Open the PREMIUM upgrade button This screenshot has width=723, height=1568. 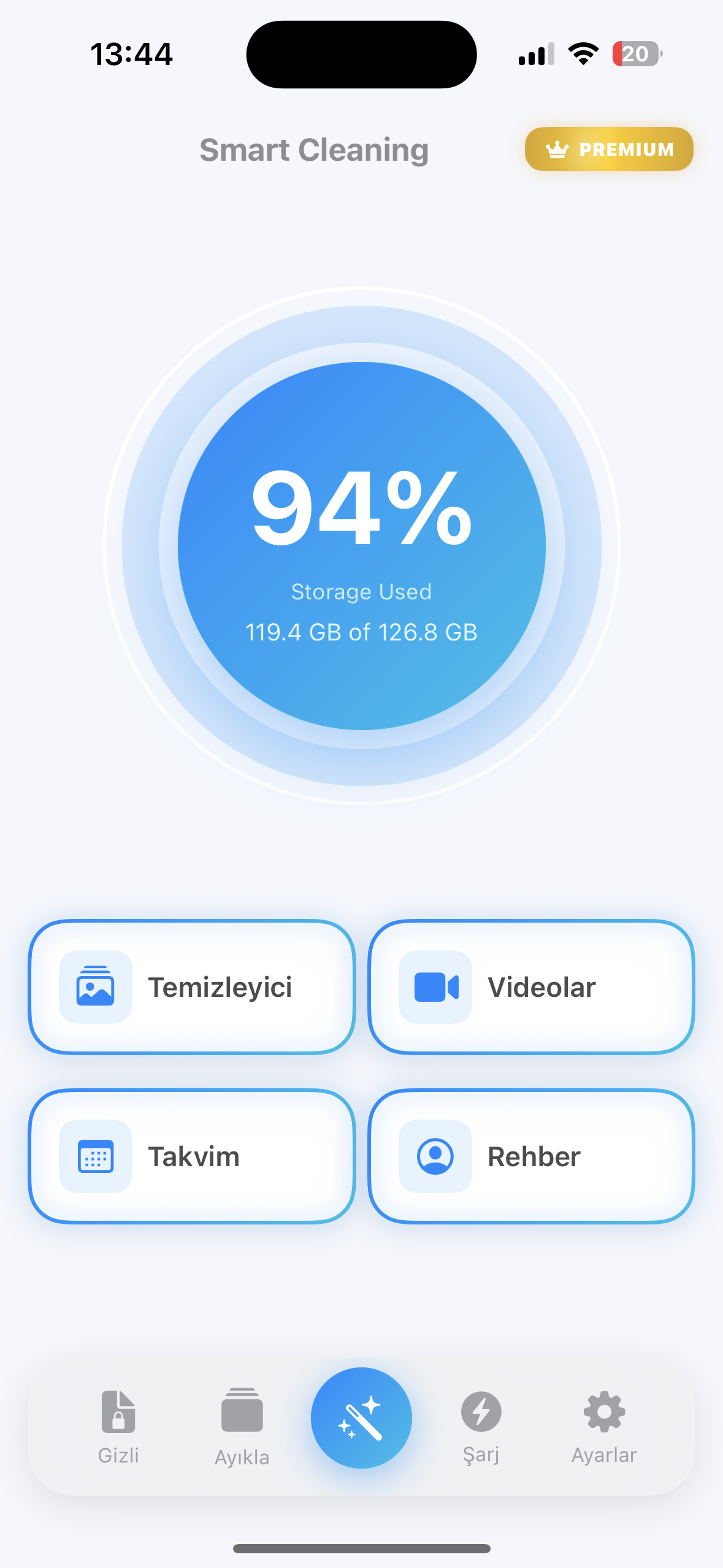click(x=608, y=148)
